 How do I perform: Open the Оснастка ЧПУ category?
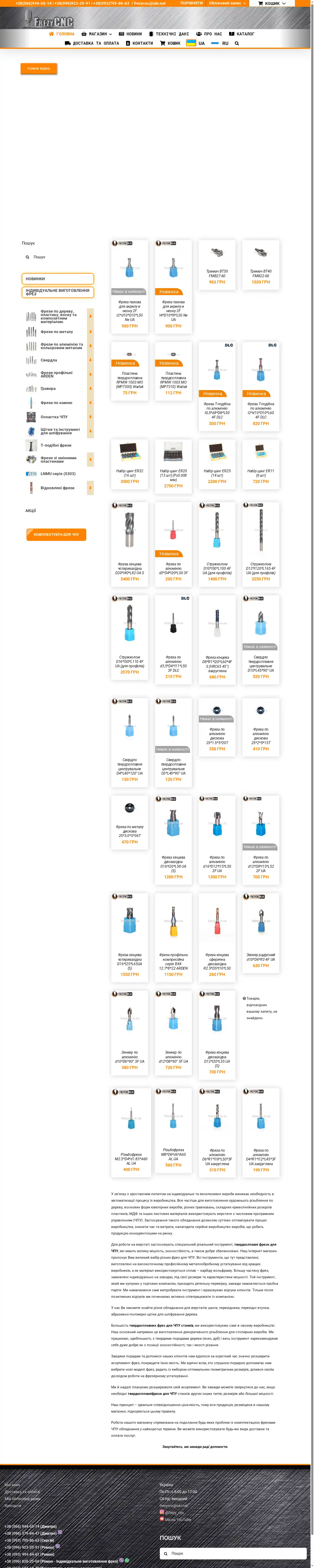click(54, 417)
